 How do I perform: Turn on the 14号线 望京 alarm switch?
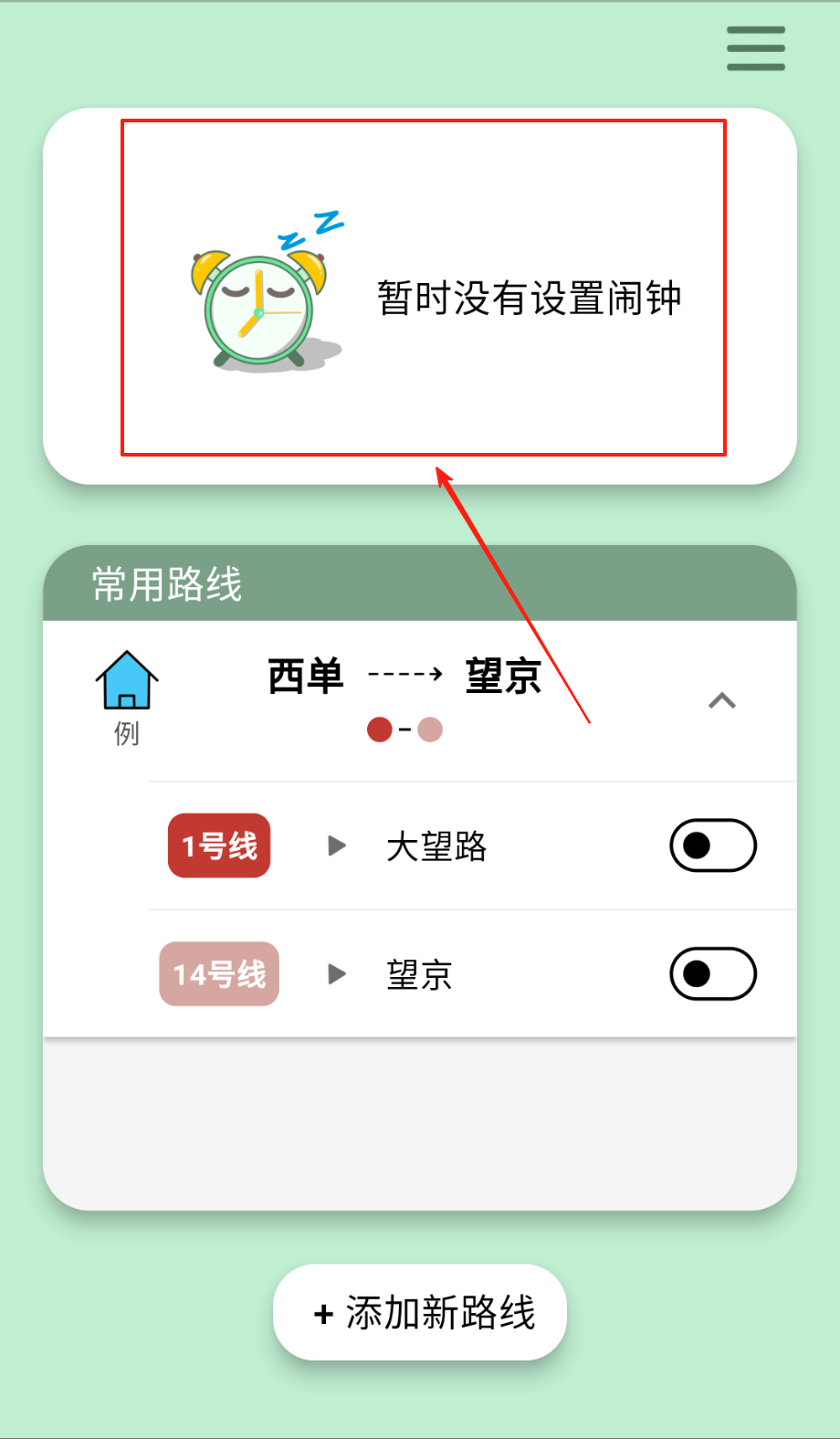tap(712, 974)
